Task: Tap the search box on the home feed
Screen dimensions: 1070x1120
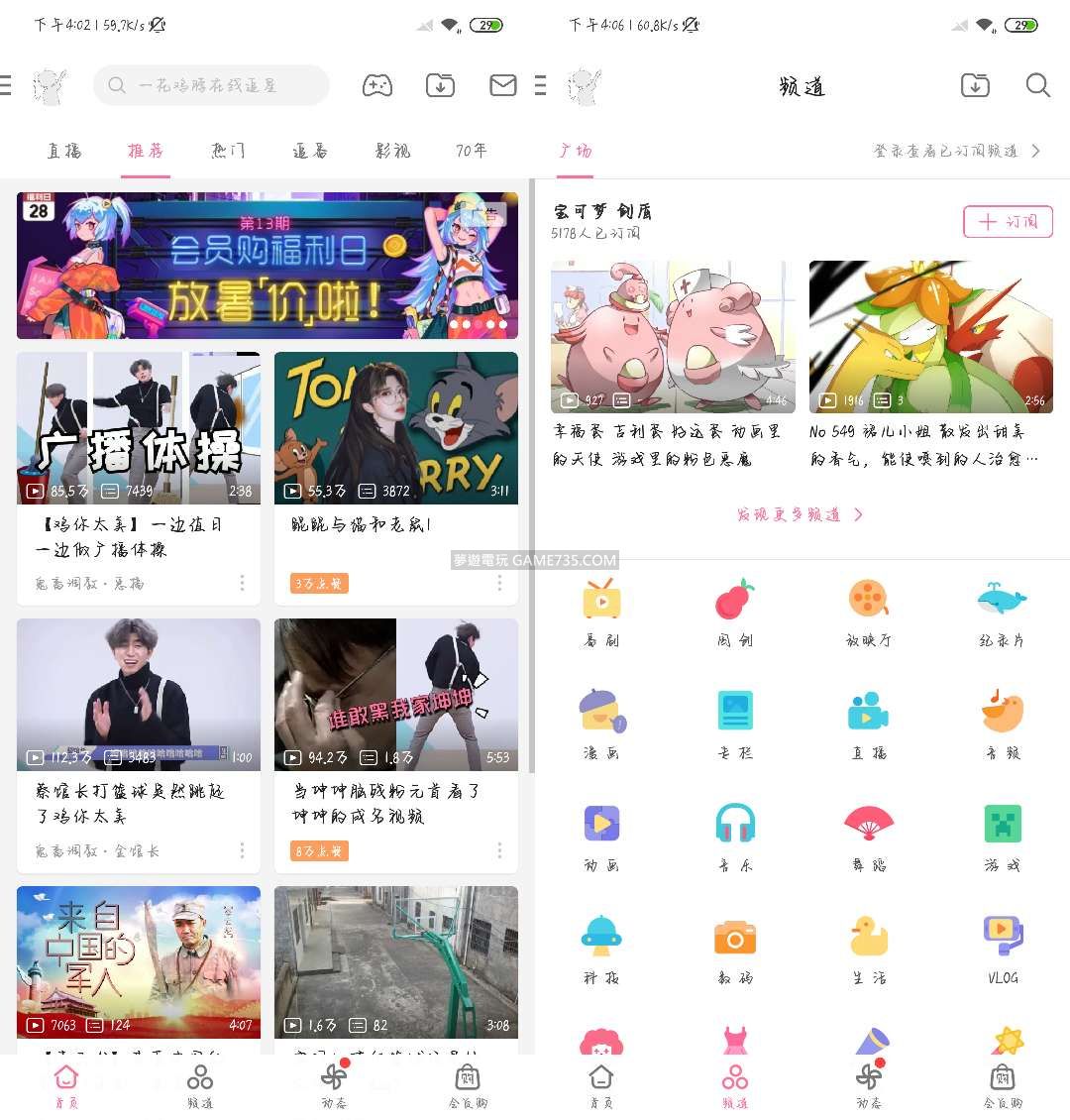Action: point(211,86)
